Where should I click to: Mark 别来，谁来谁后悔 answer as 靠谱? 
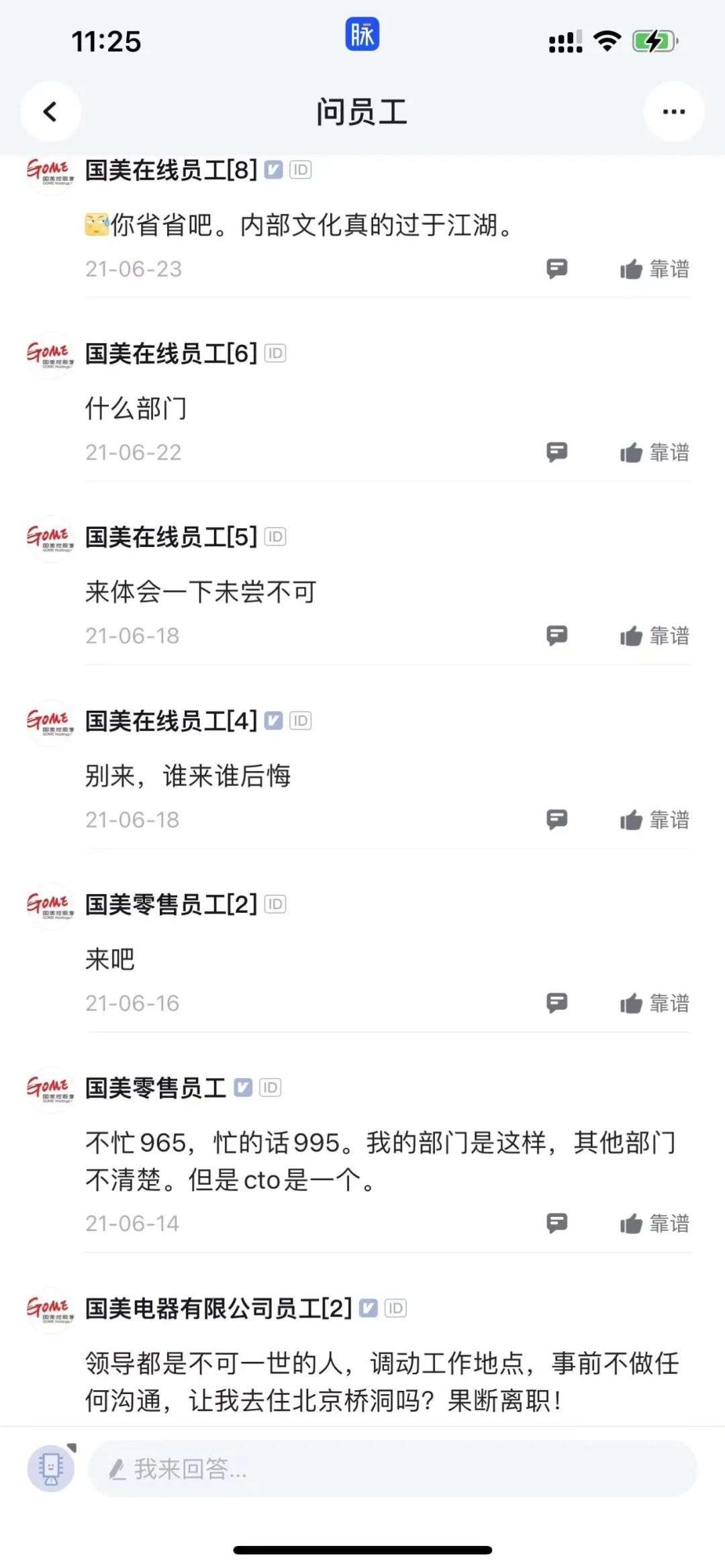coord(655,820)
